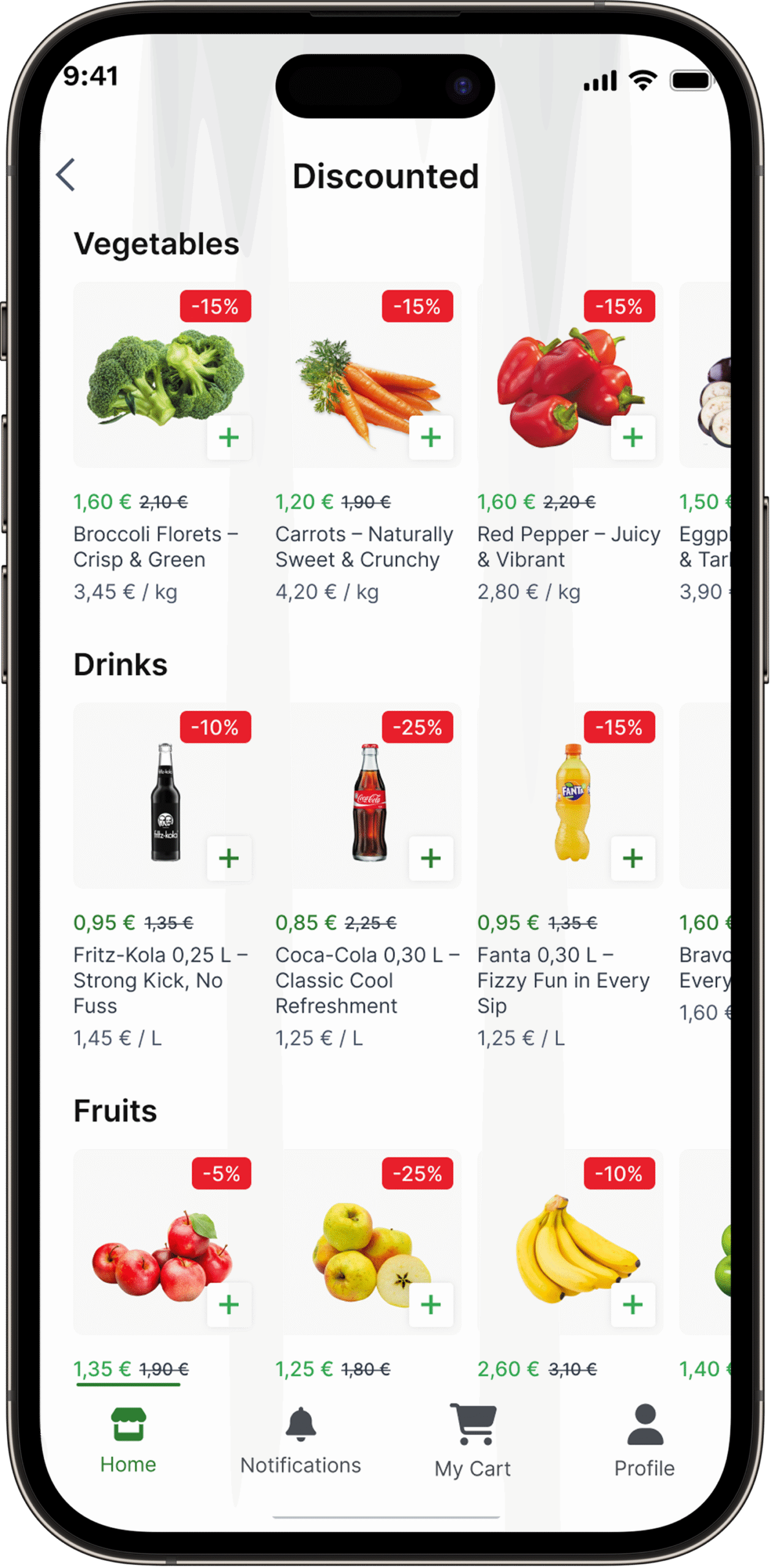Image resolution: width=771 pixels, height=1568 pixels.
Task: Add Broccoli Florets to the cart
Action: click(228, 437)
